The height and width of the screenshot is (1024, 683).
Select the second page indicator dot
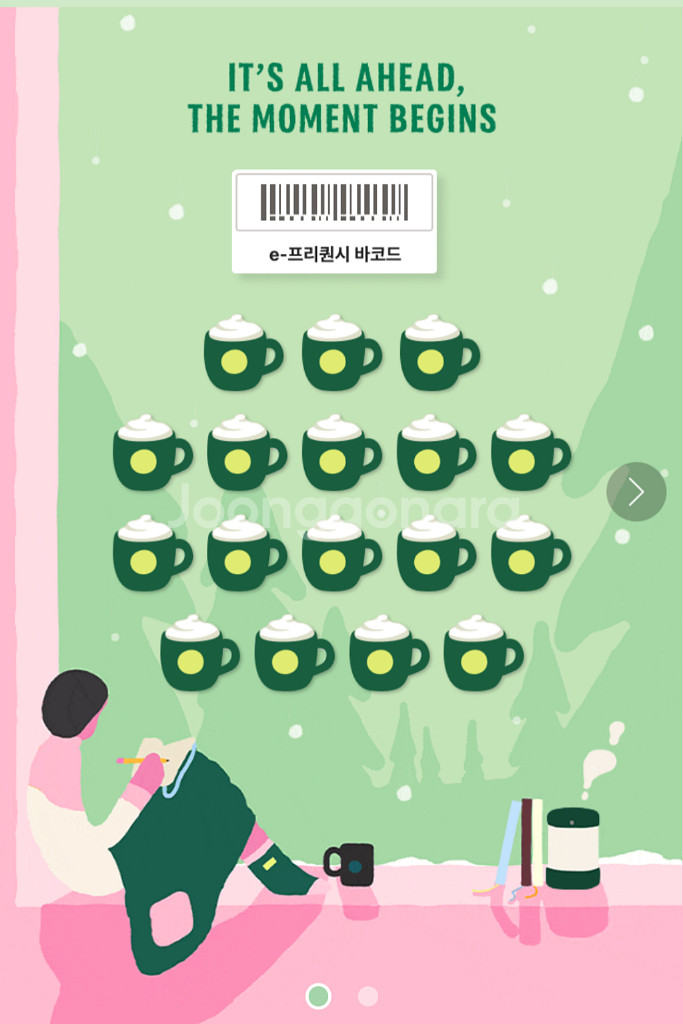tap(368, 996)
